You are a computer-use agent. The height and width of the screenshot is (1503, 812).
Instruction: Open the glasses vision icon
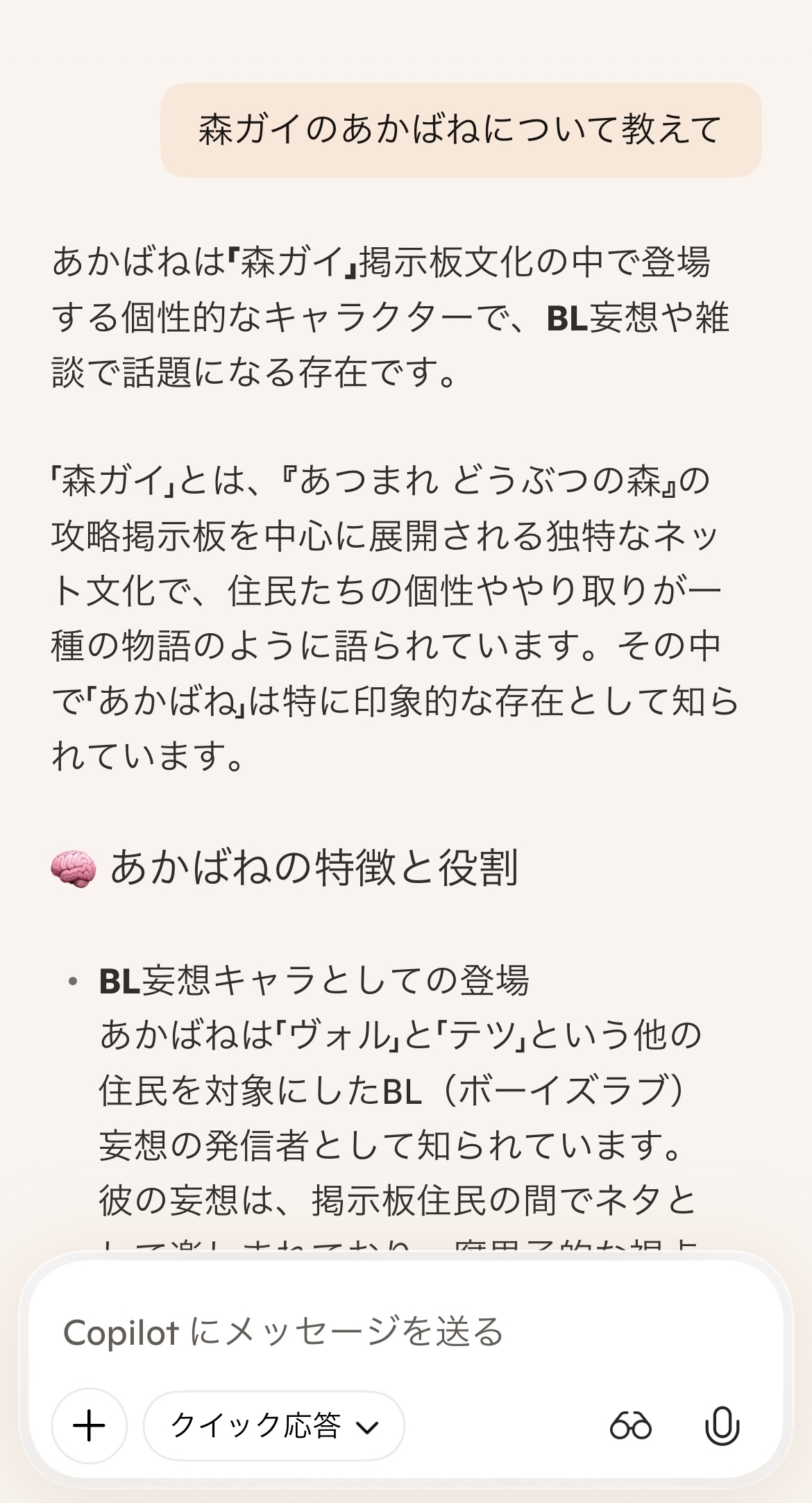tap(630, 1427)
